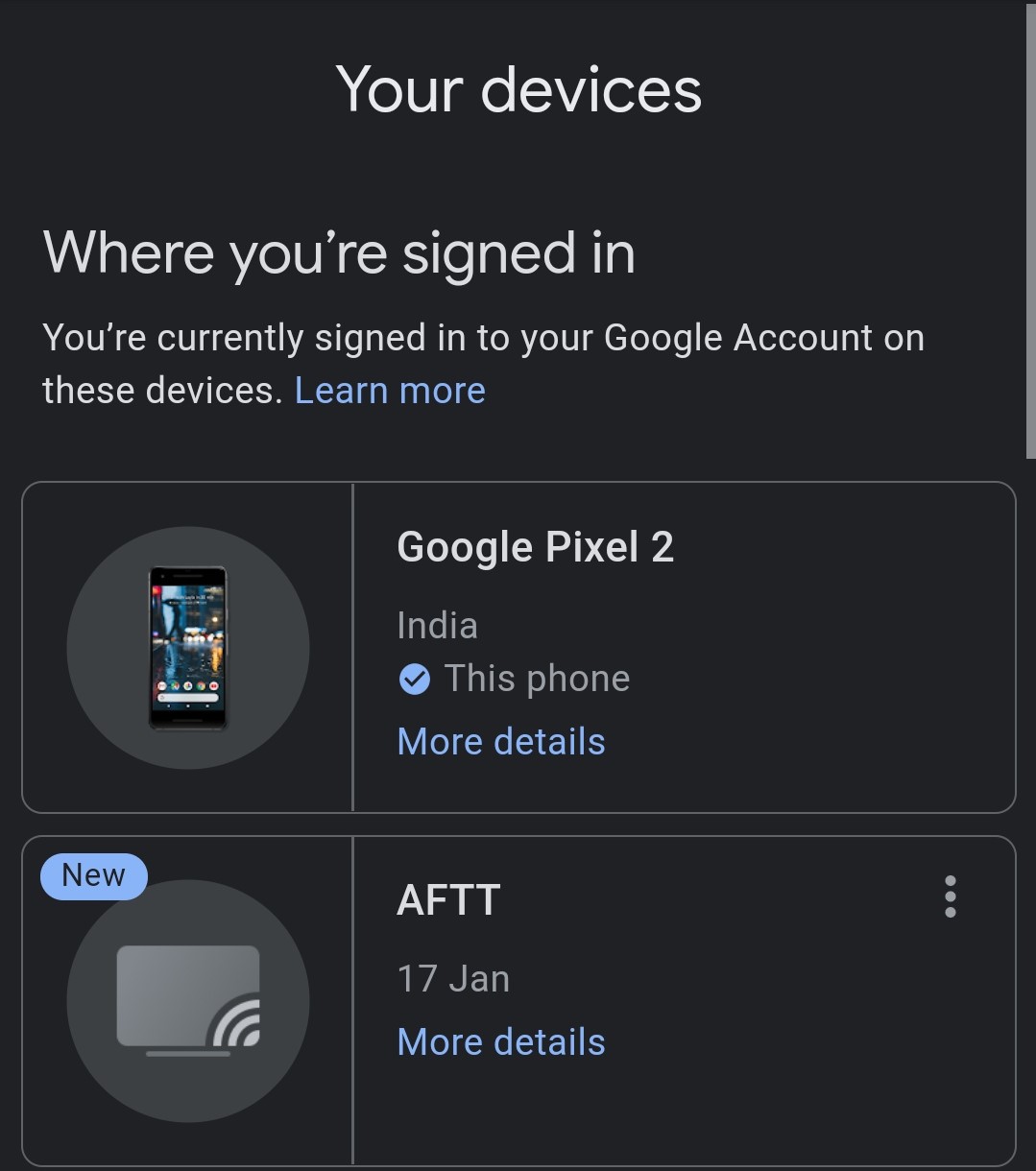Click the This phone label text
This screenshot has width=1036, height=1171.
click(x=536, y=678)
